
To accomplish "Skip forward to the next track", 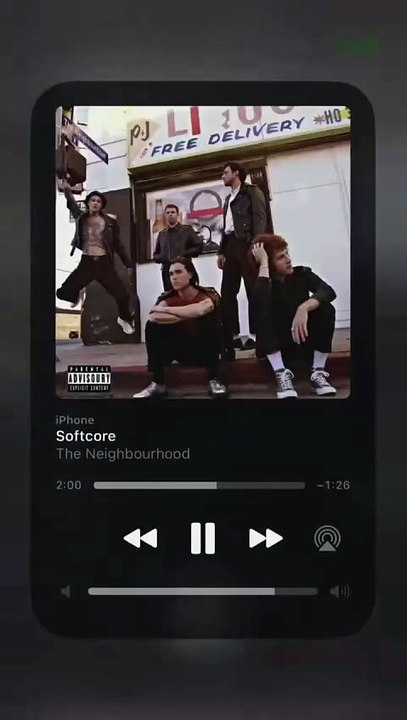I will point(266,538).
